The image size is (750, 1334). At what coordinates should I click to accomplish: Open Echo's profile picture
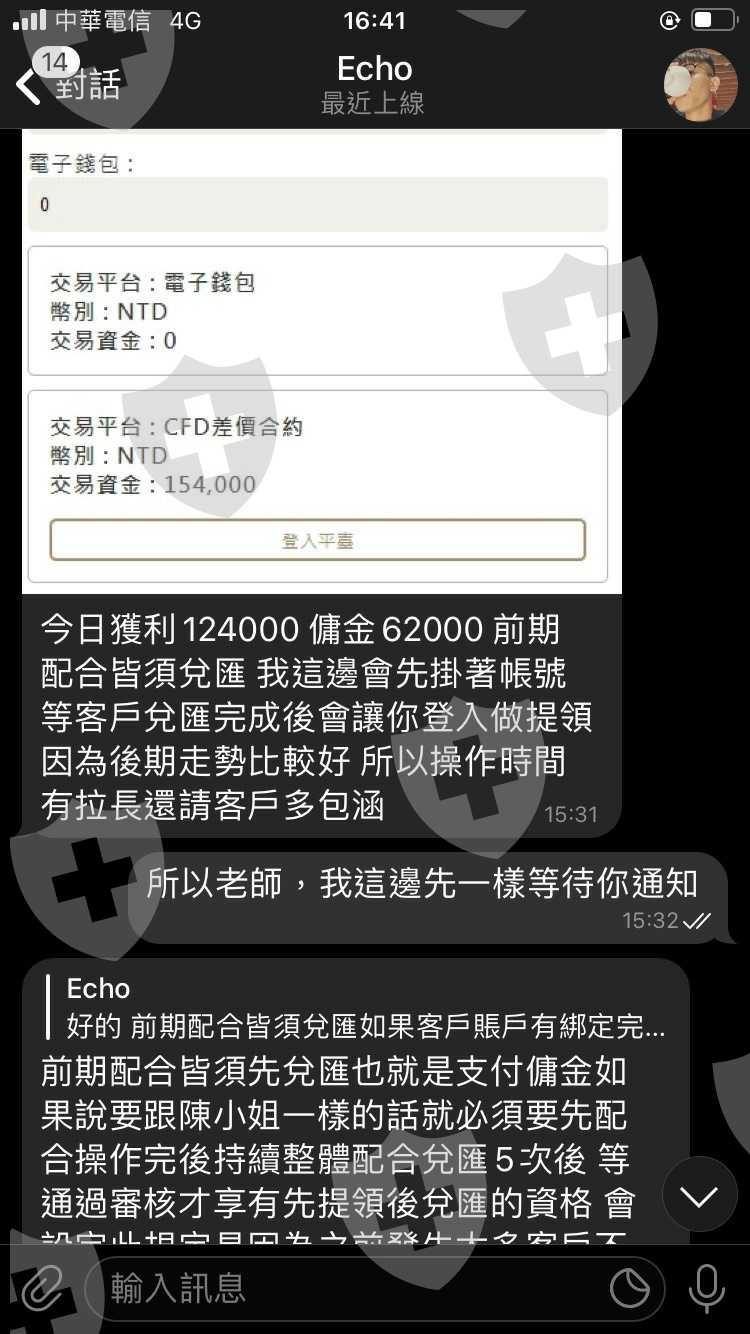701,85
